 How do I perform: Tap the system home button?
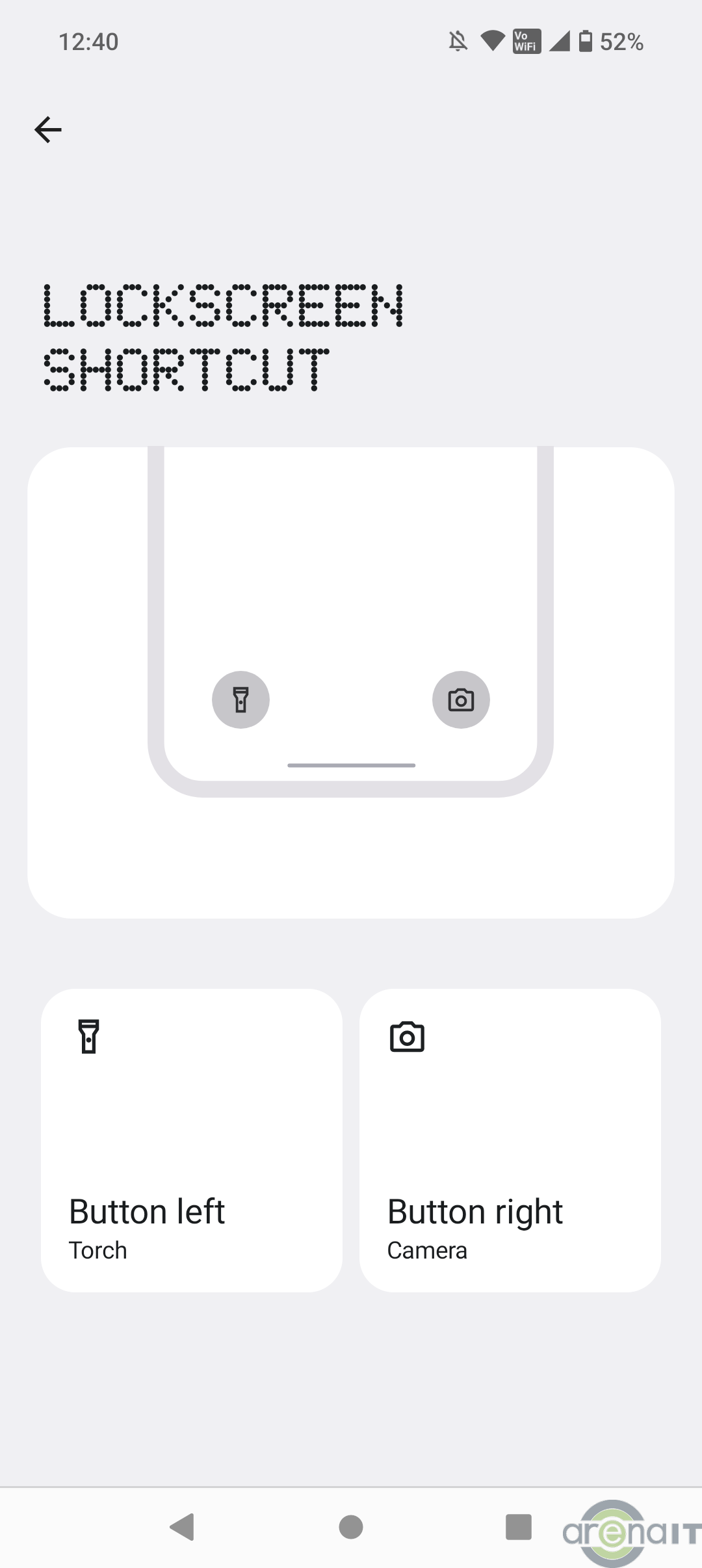point(351,1527)
